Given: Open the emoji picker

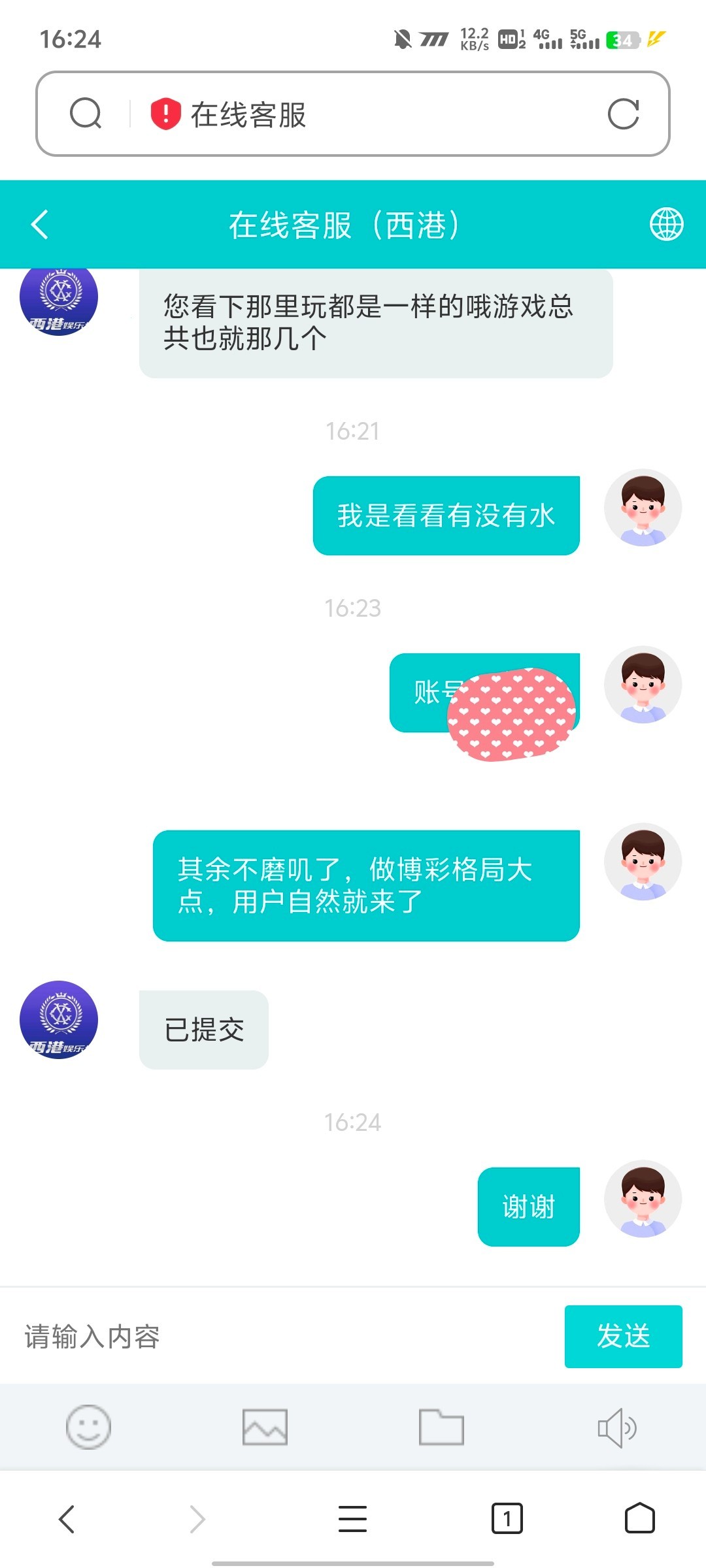Looking at the screenshot, I should point(88,1427).
